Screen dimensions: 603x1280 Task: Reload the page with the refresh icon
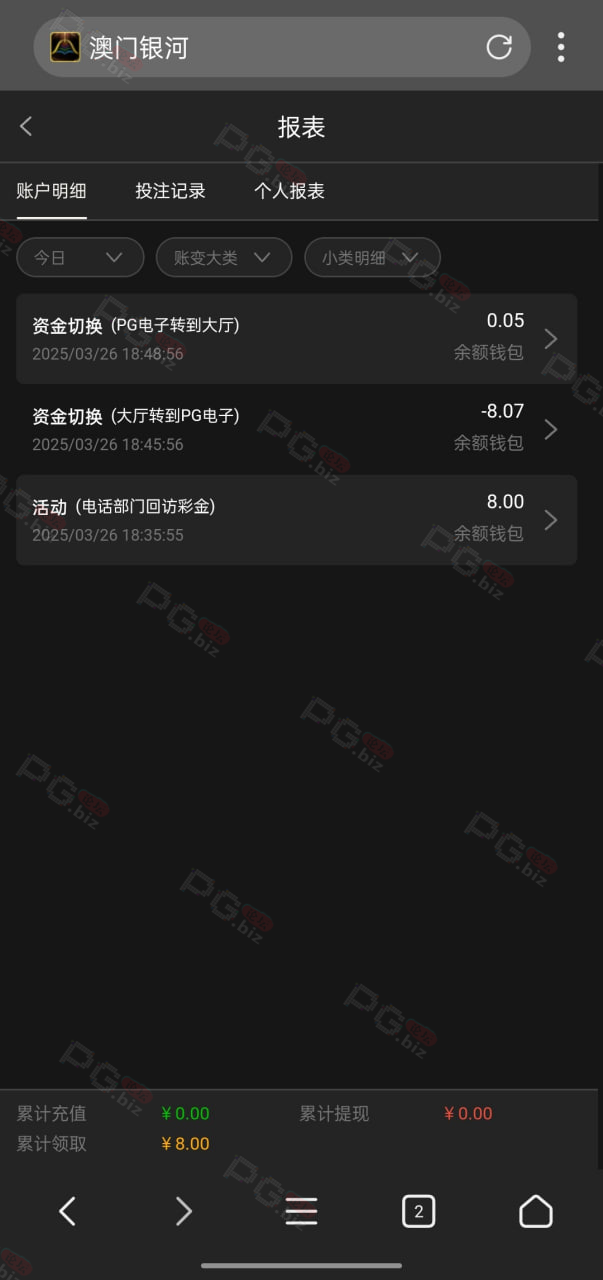pos(498,47)
